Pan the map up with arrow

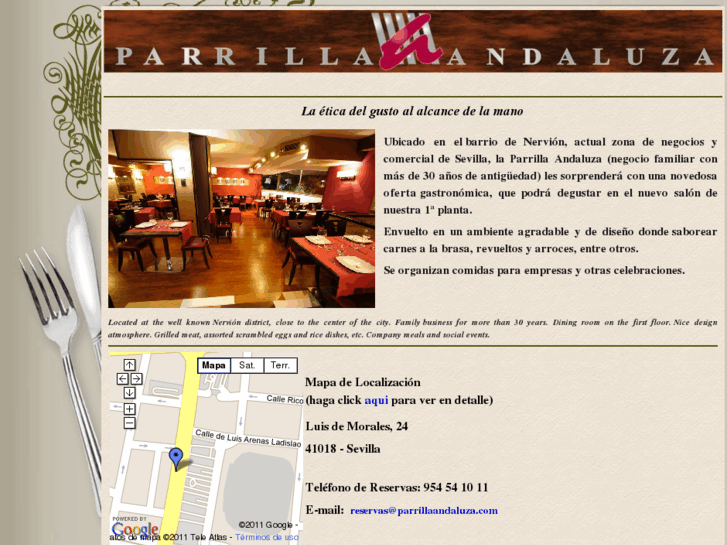[x=130, y=366]
